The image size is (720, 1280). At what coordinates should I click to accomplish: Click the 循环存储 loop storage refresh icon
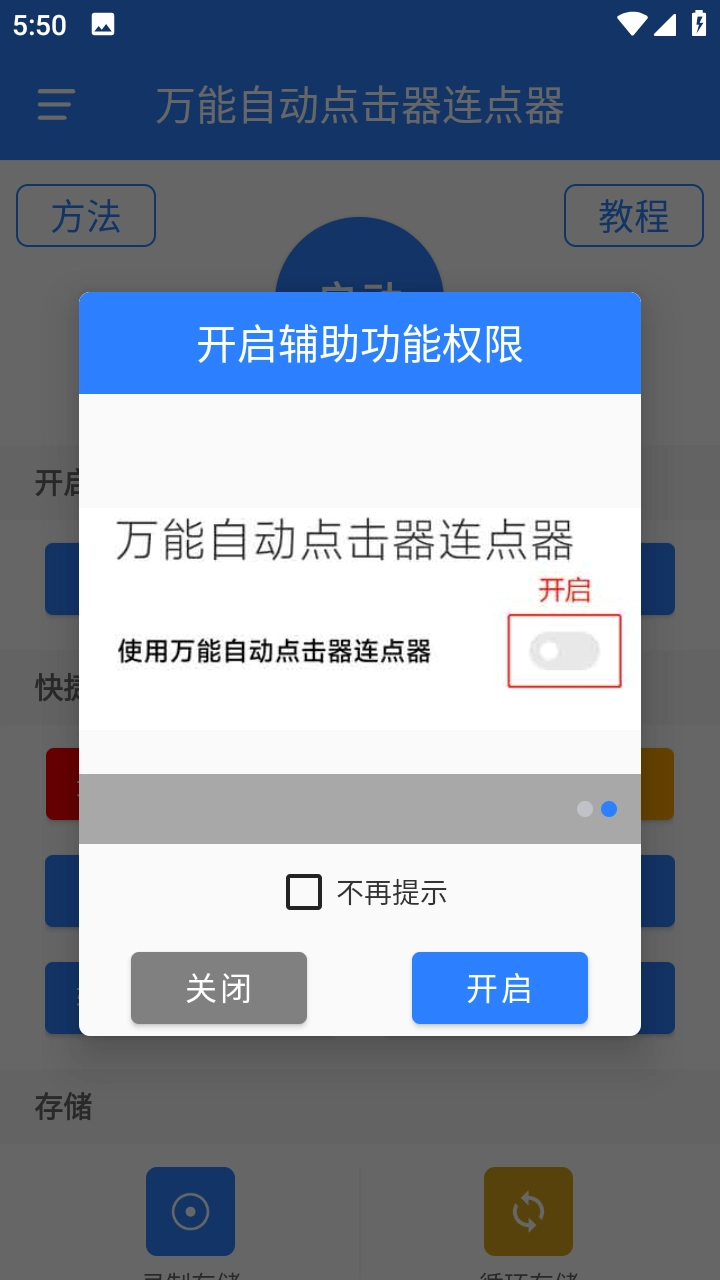(x=528, y=1211)
